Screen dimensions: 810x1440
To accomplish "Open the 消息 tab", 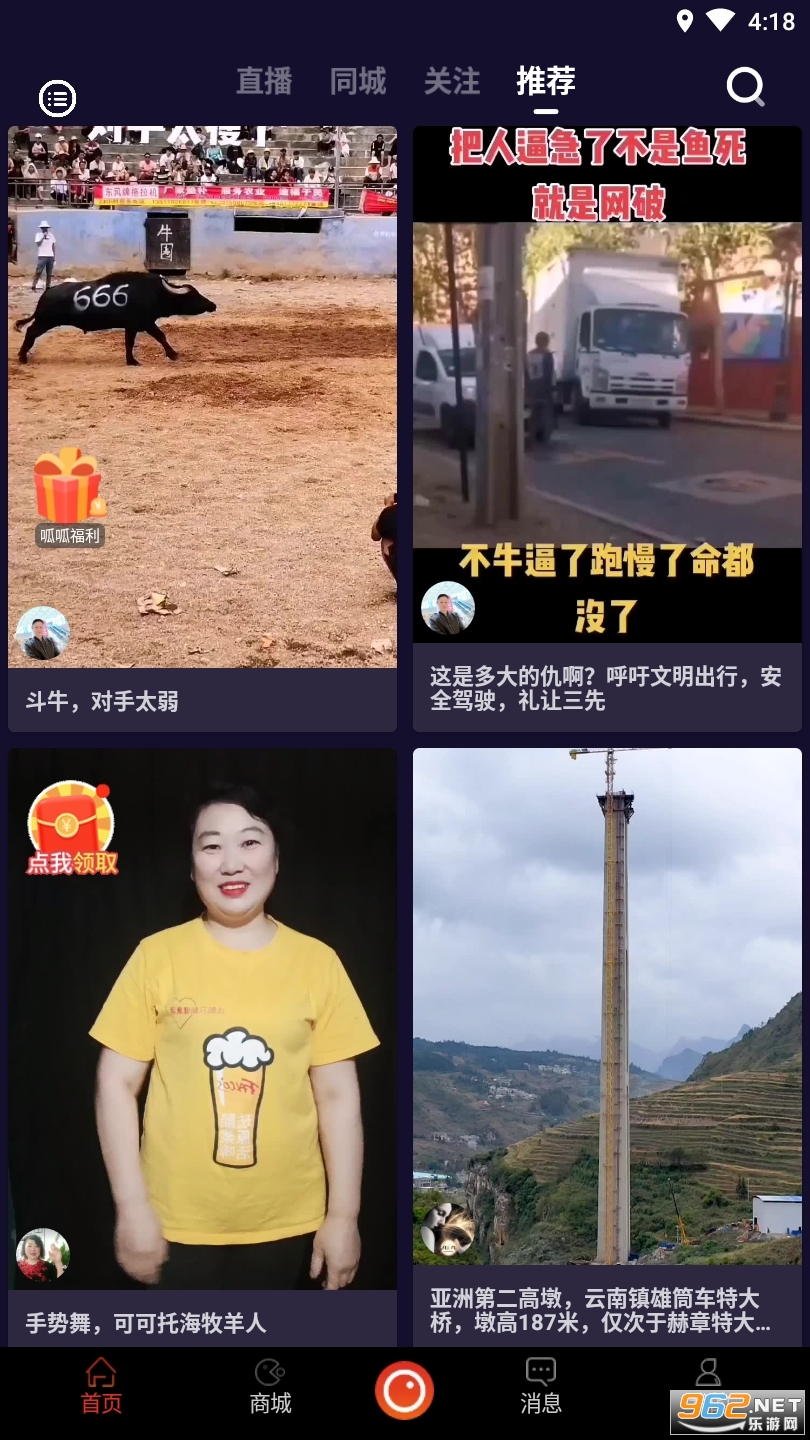I will pyautogui.click(x=540, y=1385).
